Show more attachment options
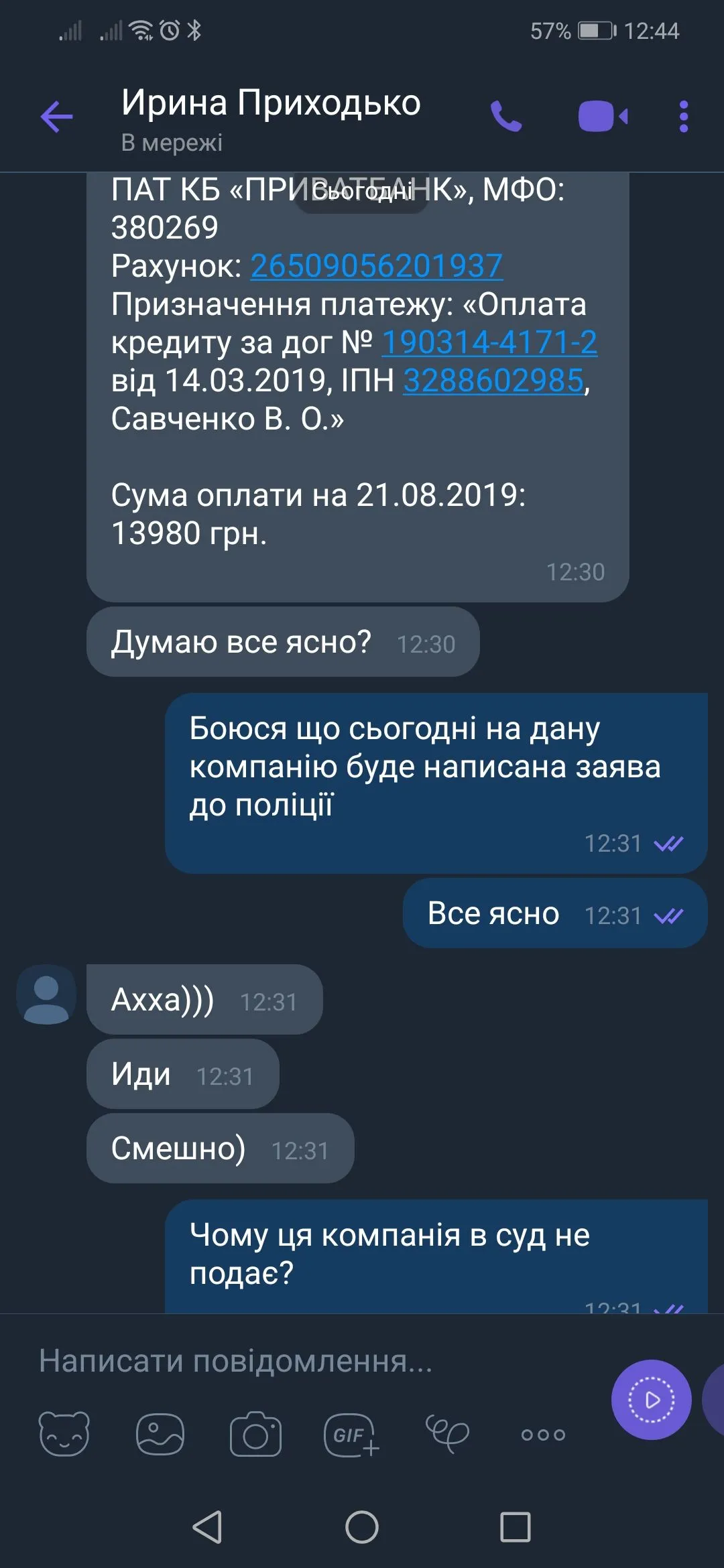 543,1434
